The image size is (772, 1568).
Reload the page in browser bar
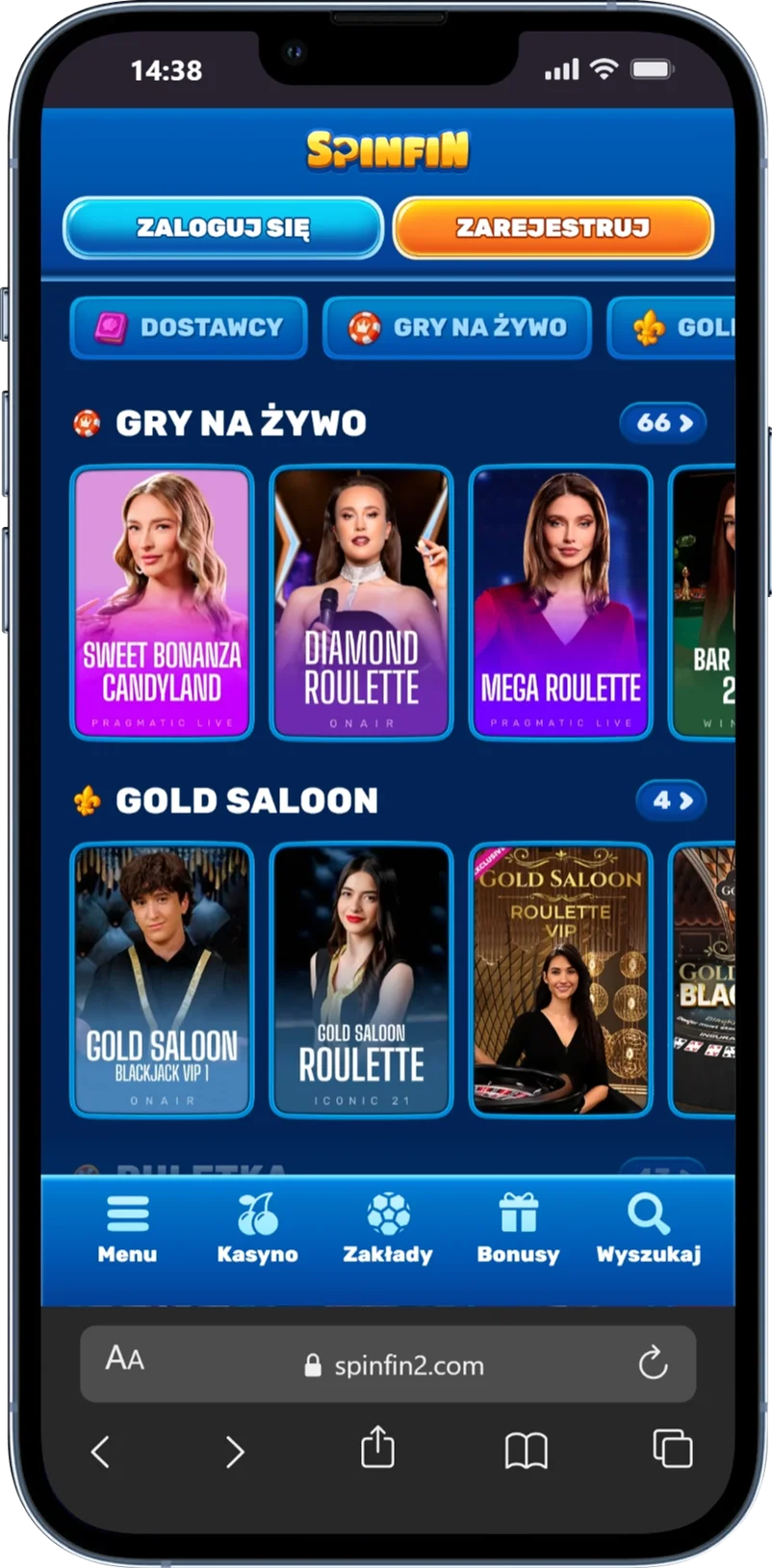point(653,1364)
